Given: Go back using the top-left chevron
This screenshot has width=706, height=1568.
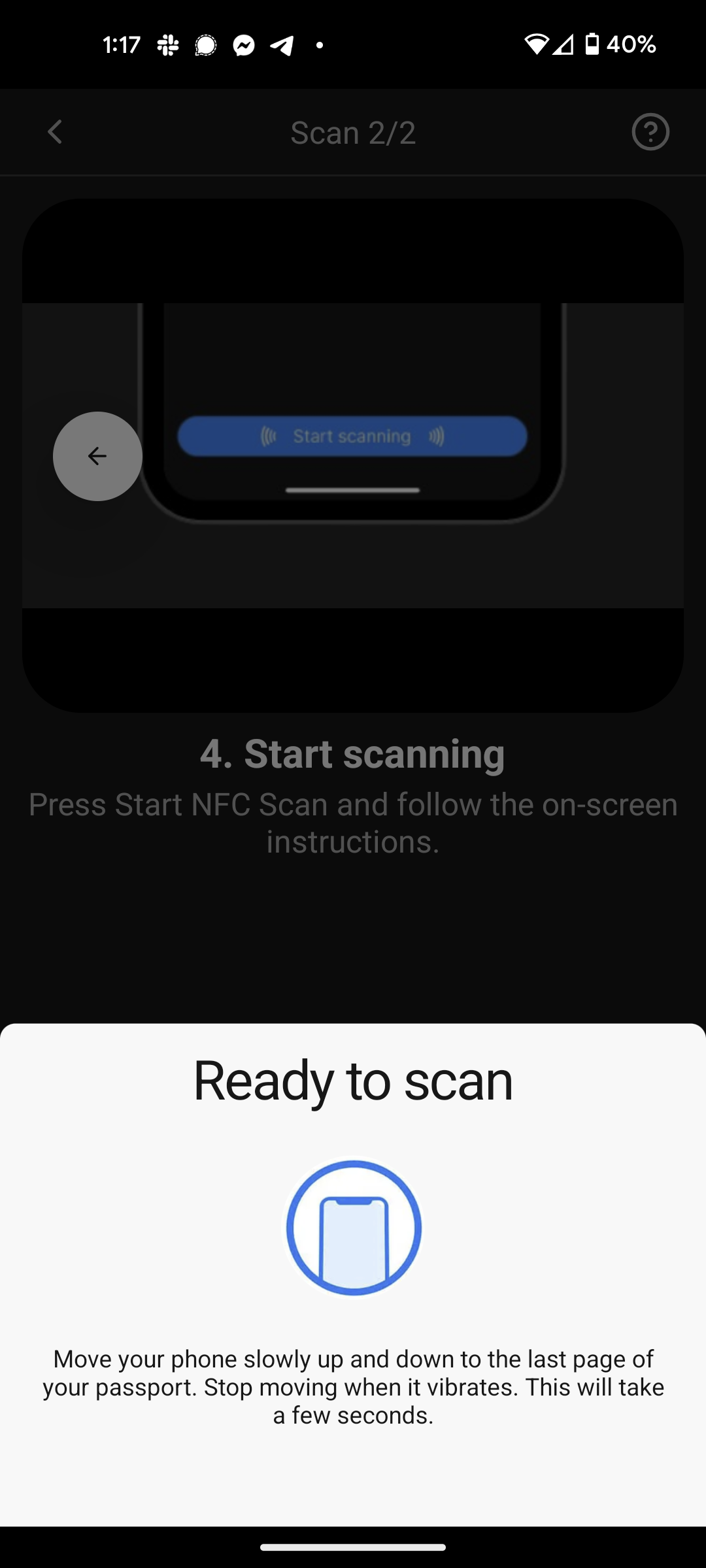Looking at the screenshot, I should point(55,132).
